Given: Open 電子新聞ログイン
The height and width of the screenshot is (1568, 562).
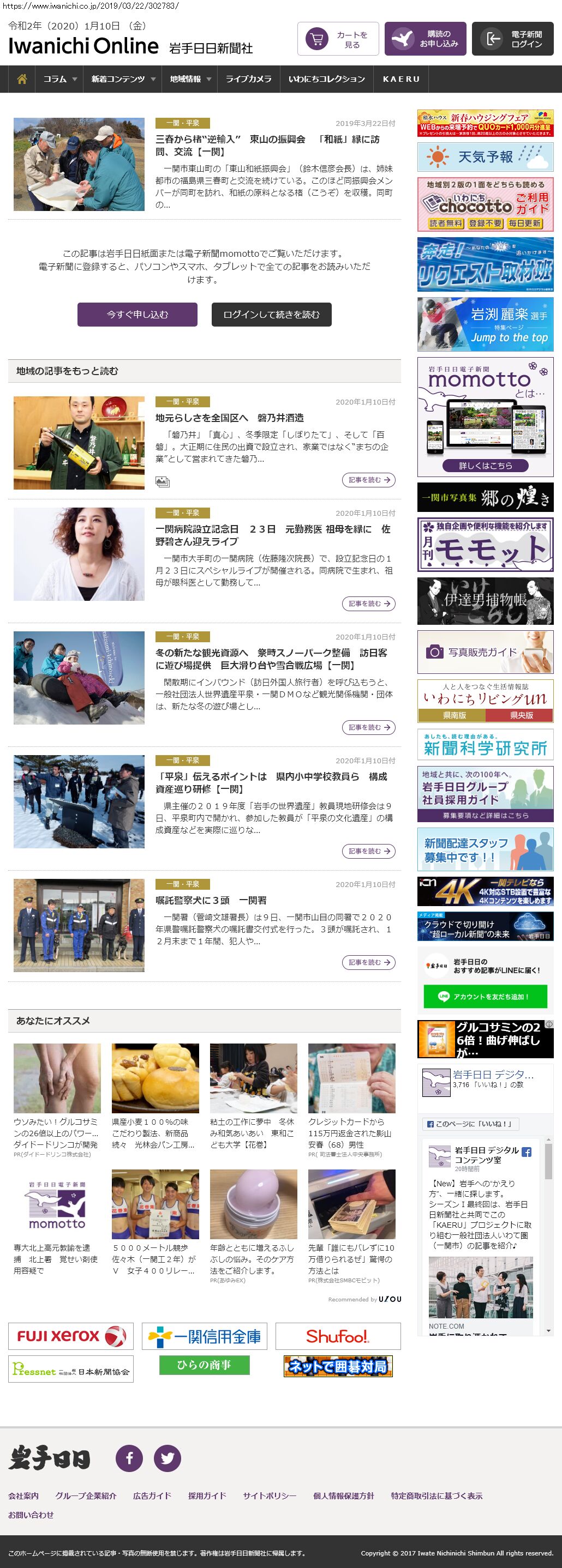Looking at the screenshot, I should (x=512, y=40).
